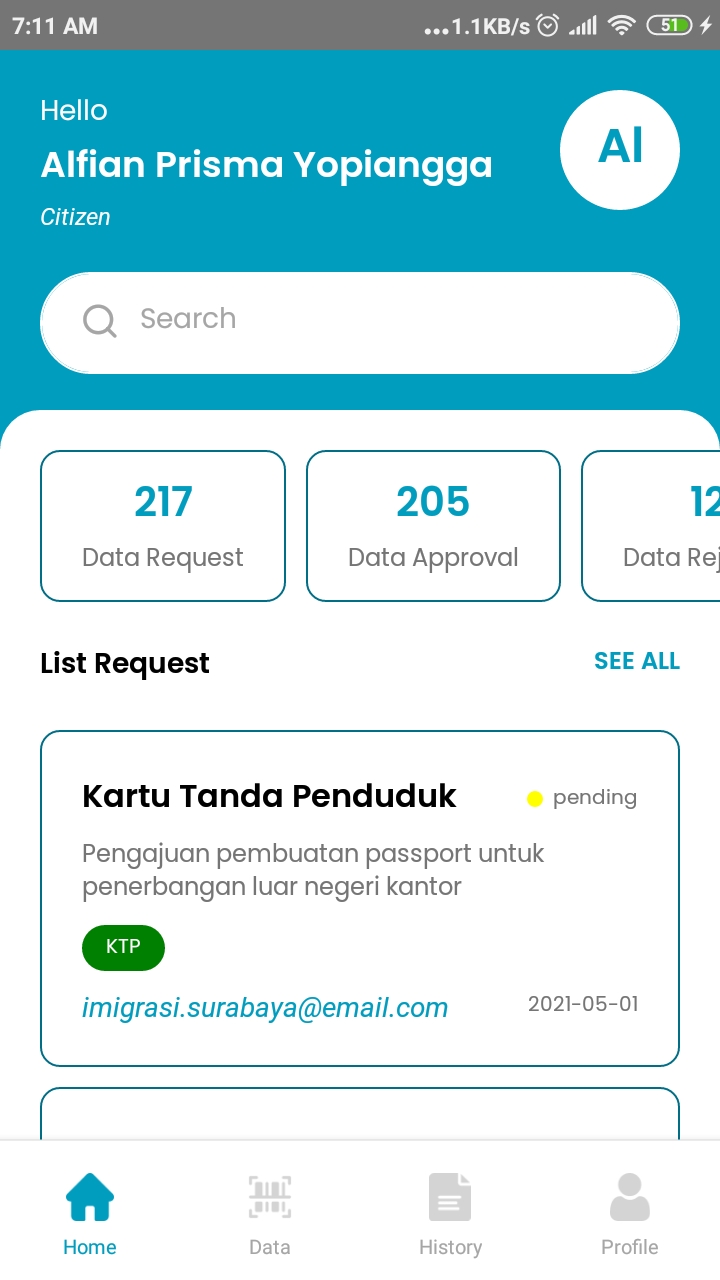Switch to the History tab
Viewport: 720px width, 1280px height.
[x=450, y=1213]
